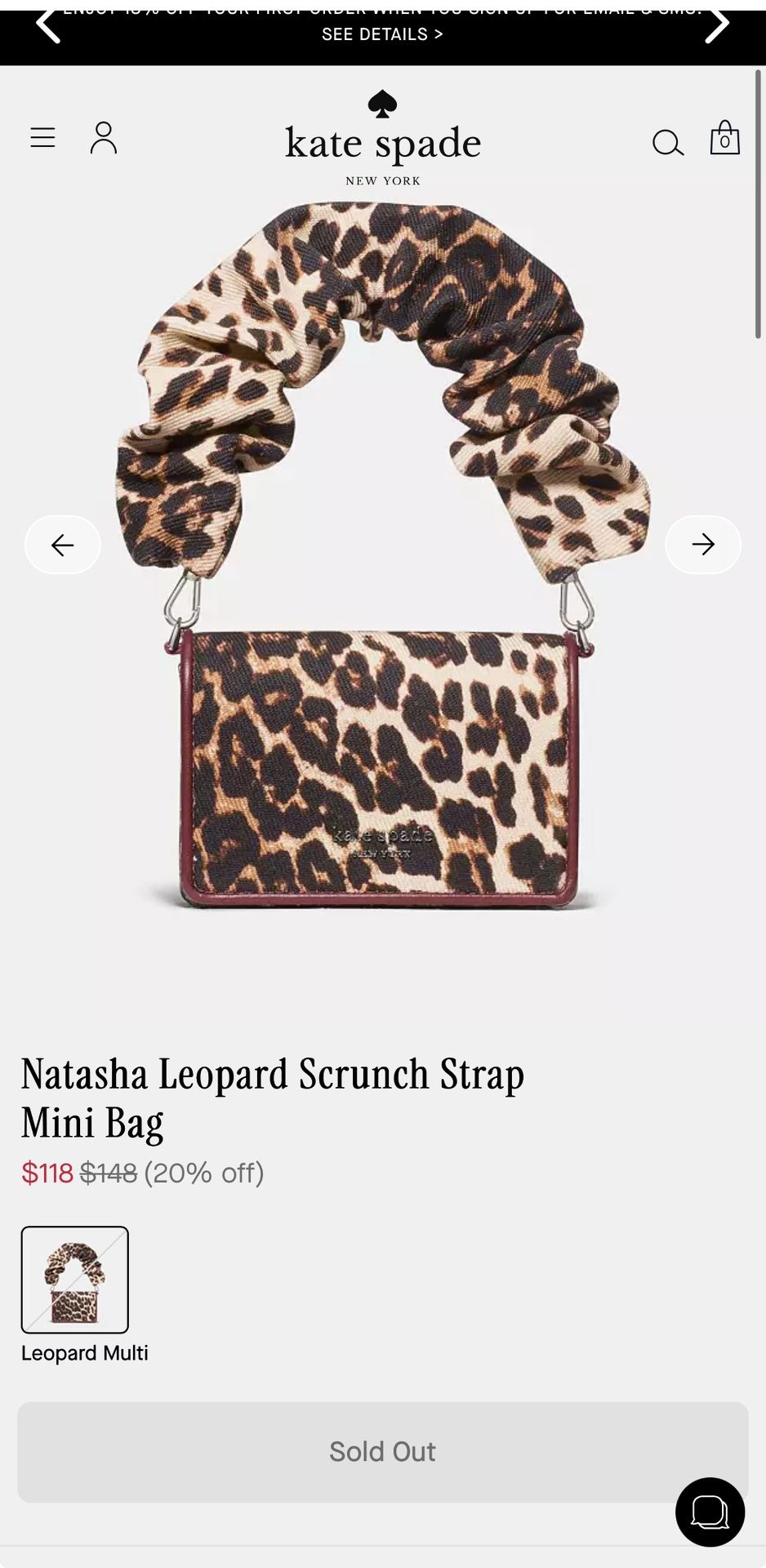The width and height of the screenshot is (766, 1568).
Task: Open the hamburger menu
Action: pos(42,137)
